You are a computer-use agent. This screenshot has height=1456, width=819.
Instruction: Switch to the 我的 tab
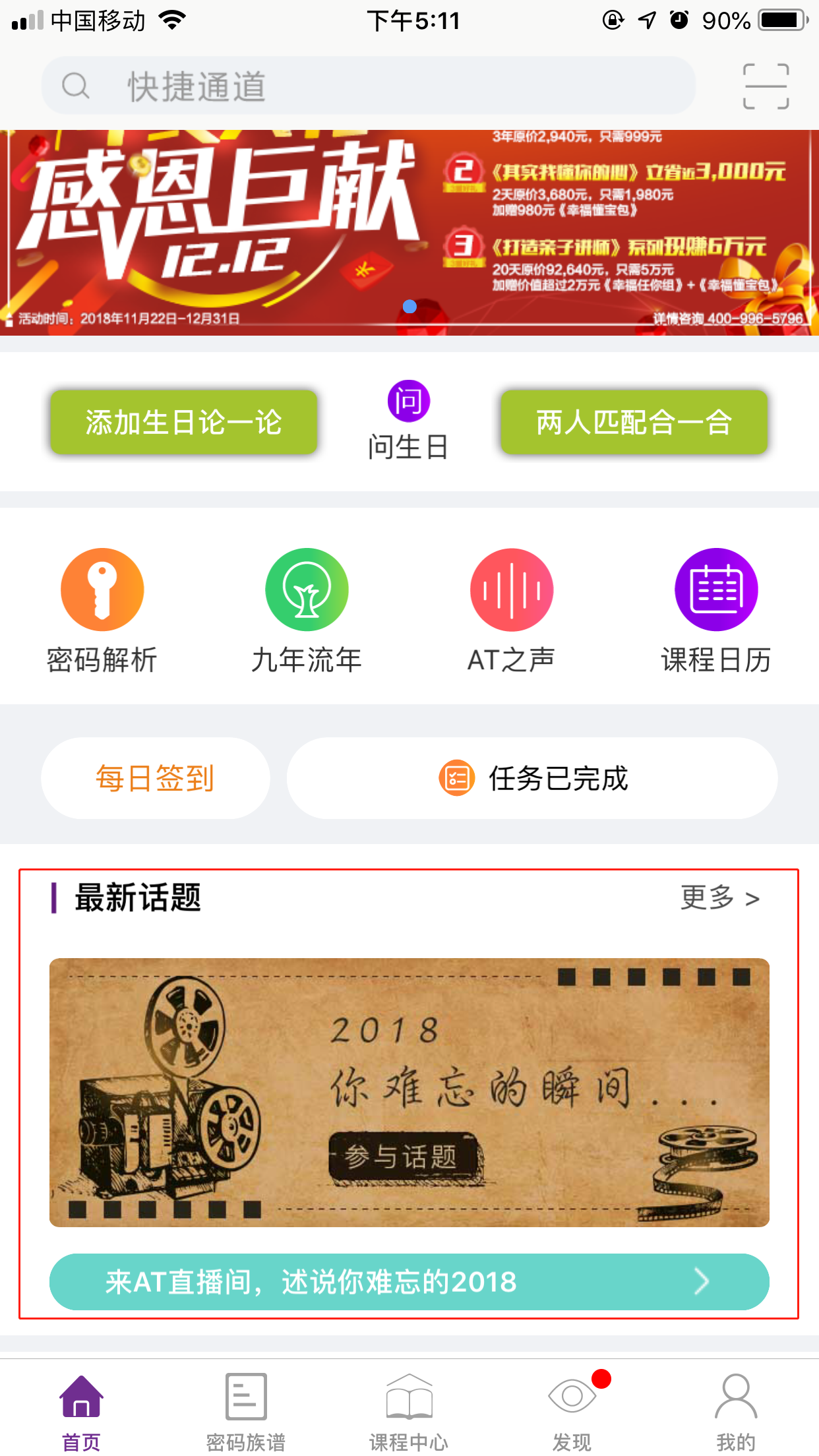tap(736, 1411)
